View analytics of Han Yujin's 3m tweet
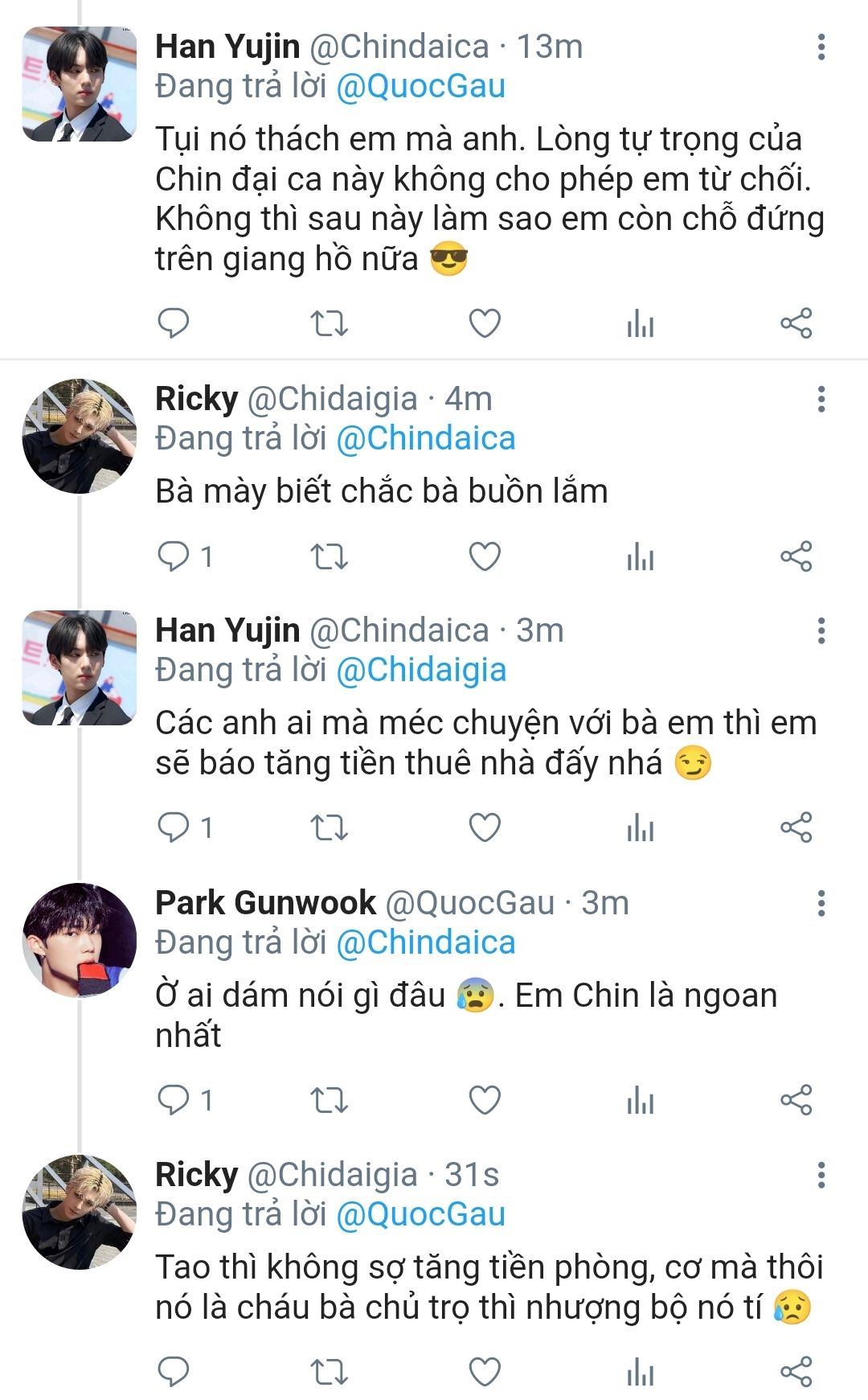 coord(640,827)
